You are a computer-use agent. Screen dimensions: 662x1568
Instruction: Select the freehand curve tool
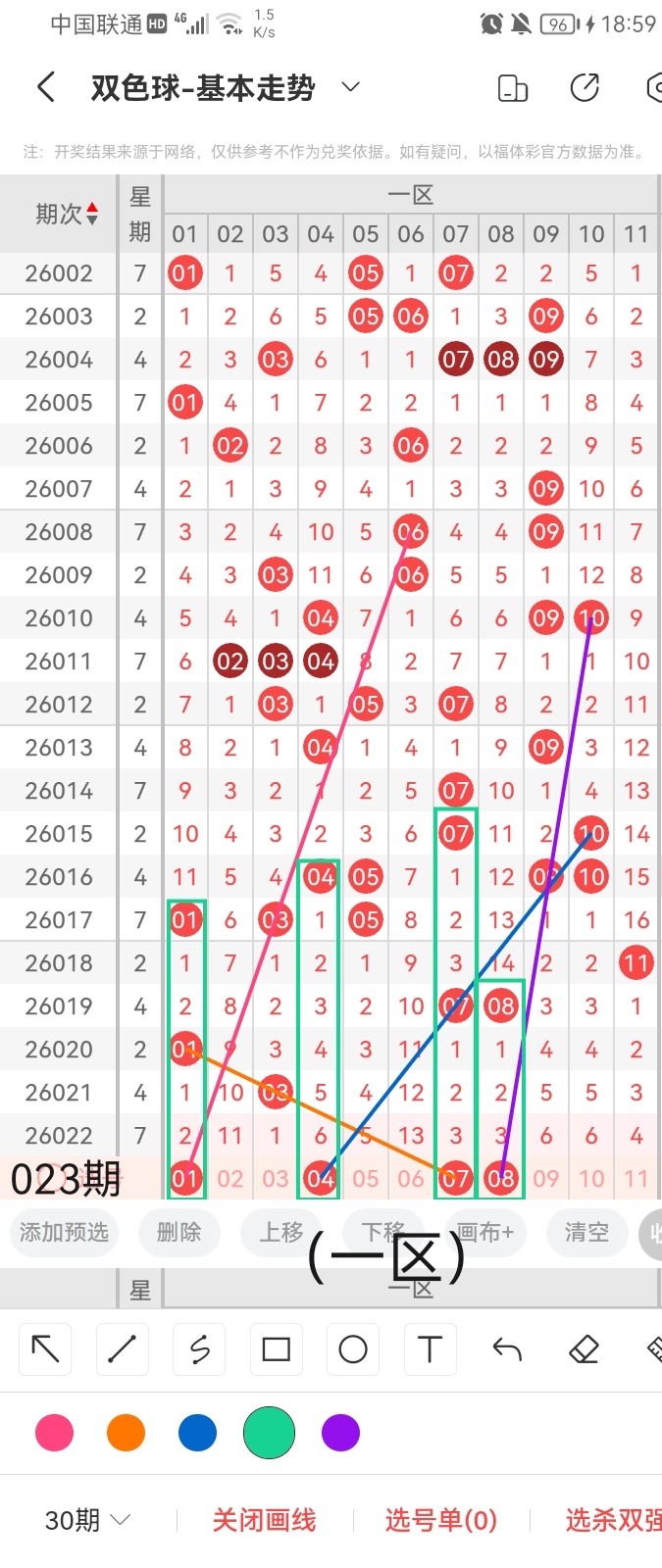pyautogui.click(x=199, y=1349)
